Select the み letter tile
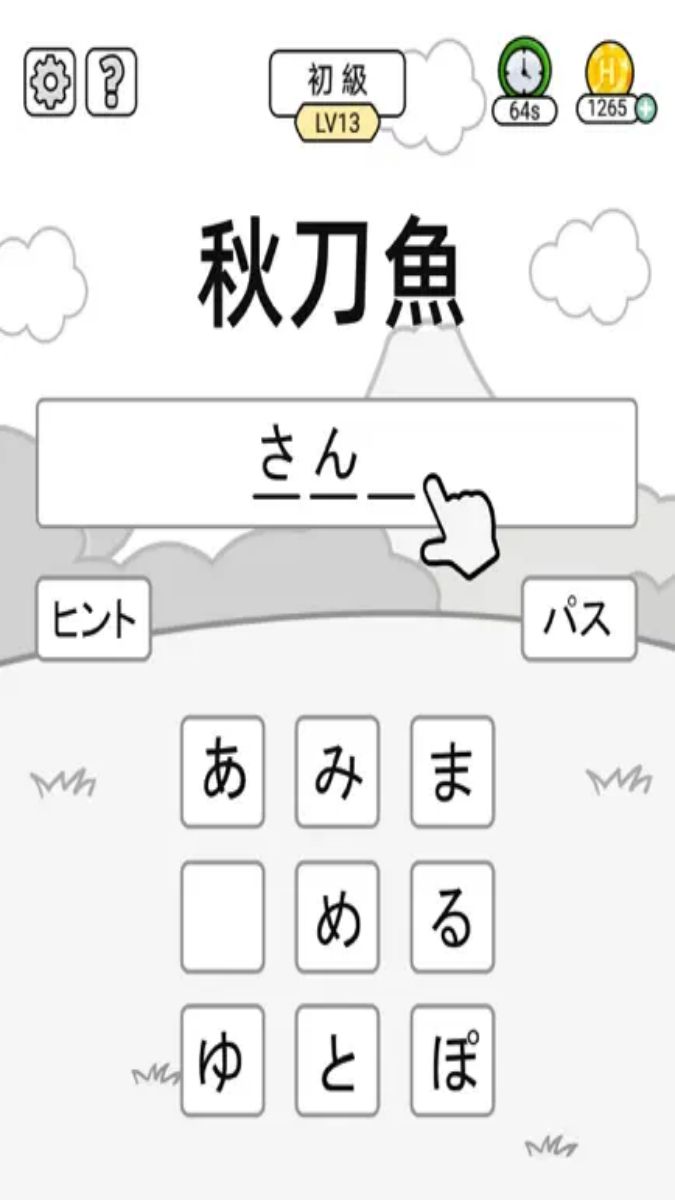Image resolution: width=675 pixels, height=1200 pixels. pyautogui.click(x=338, y=772)
